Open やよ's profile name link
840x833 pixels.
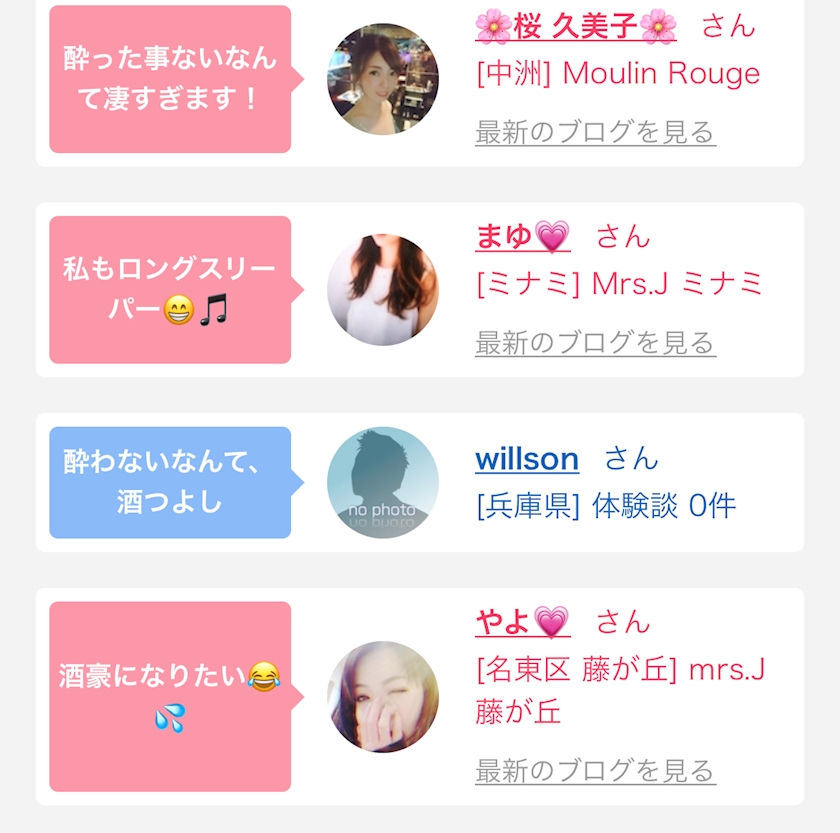[x=523, y=622]
